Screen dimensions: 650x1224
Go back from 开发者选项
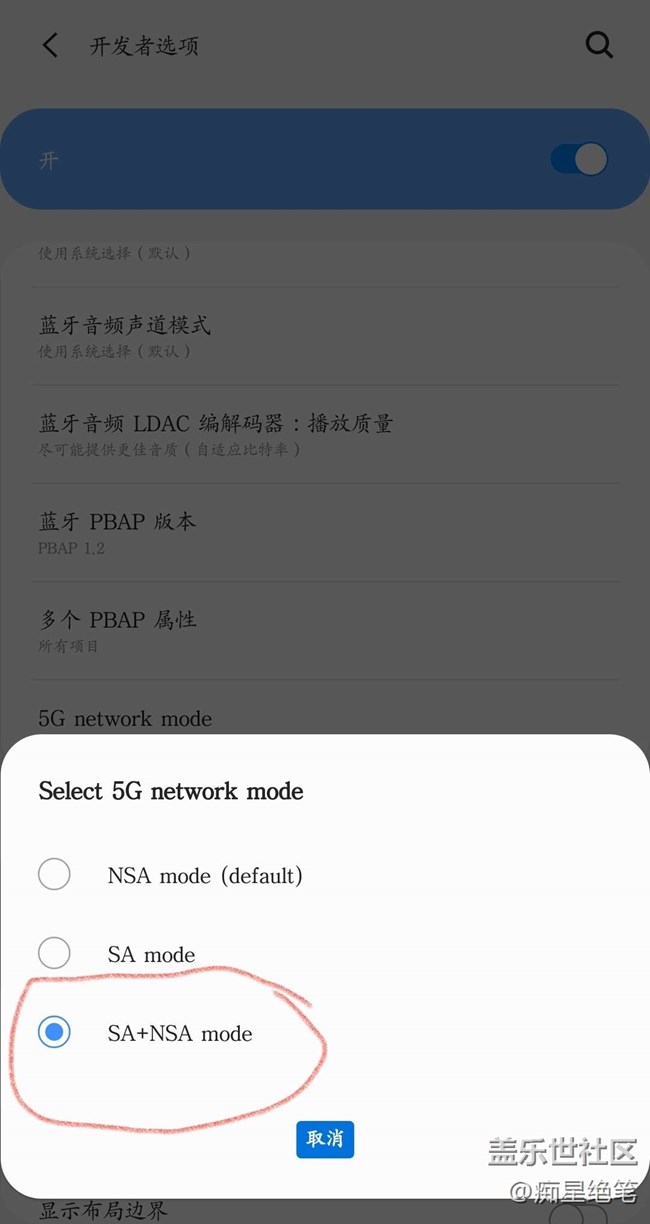(x=49, y=45)
